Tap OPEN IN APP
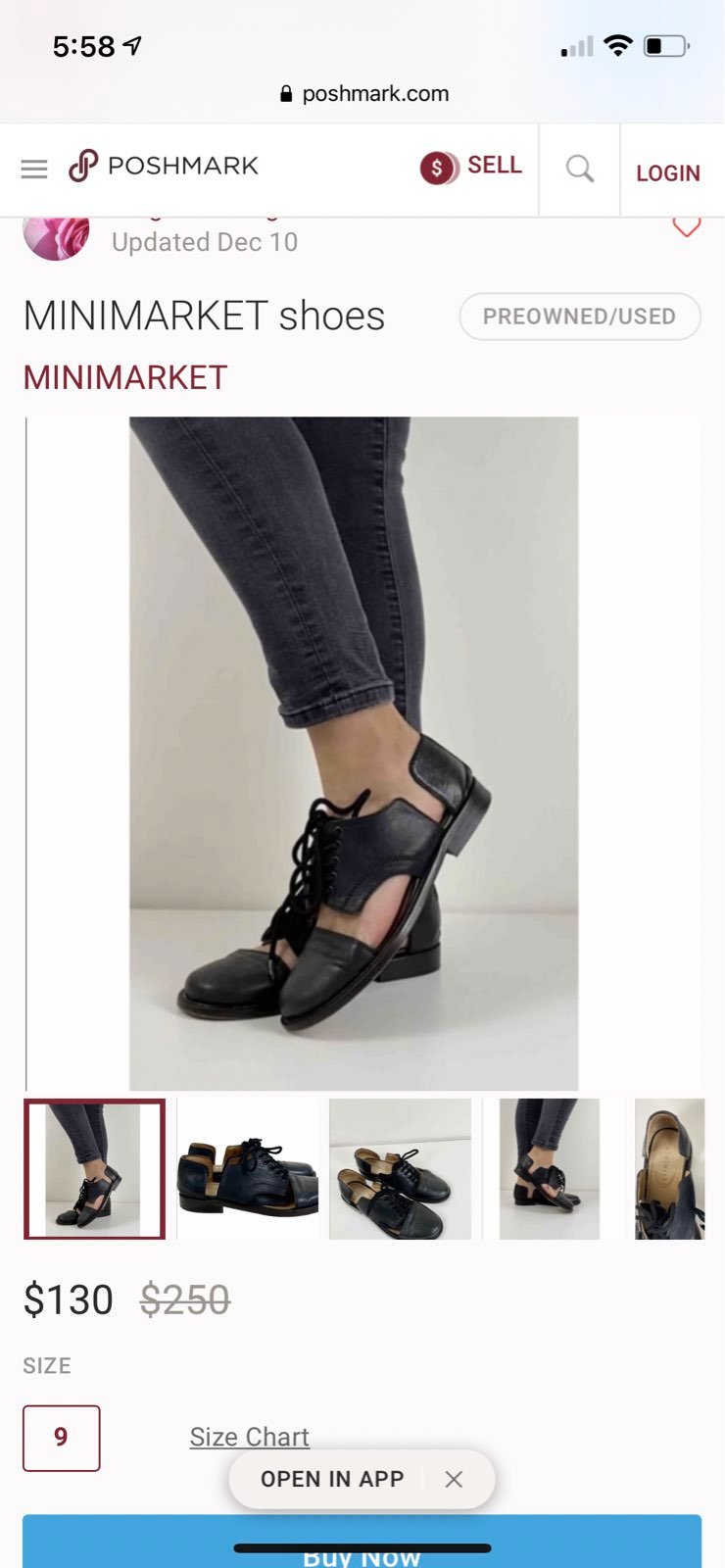The height and width of the screenshot is (1568, 725). (x=332, y=1479)
